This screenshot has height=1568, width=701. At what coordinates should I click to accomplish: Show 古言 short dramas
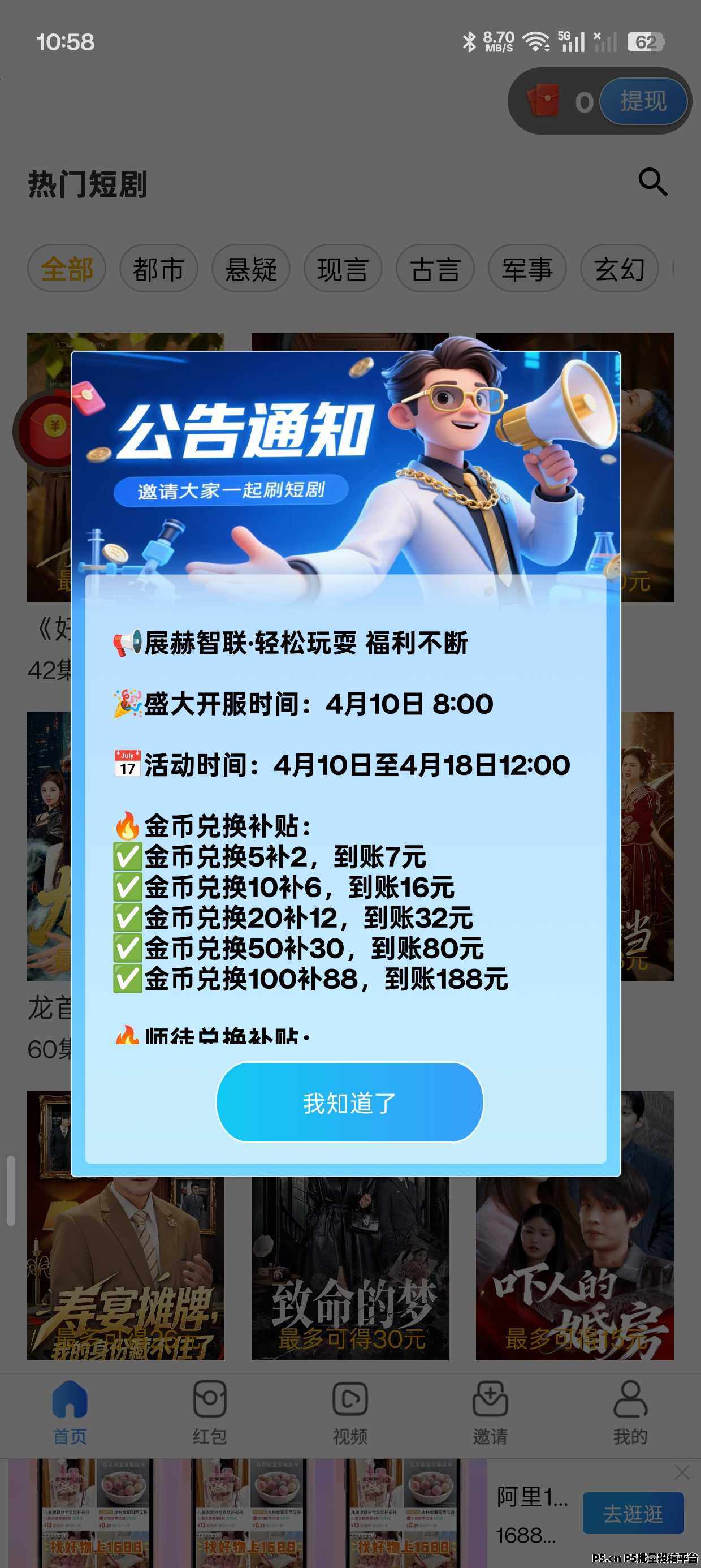coord(435,269)
